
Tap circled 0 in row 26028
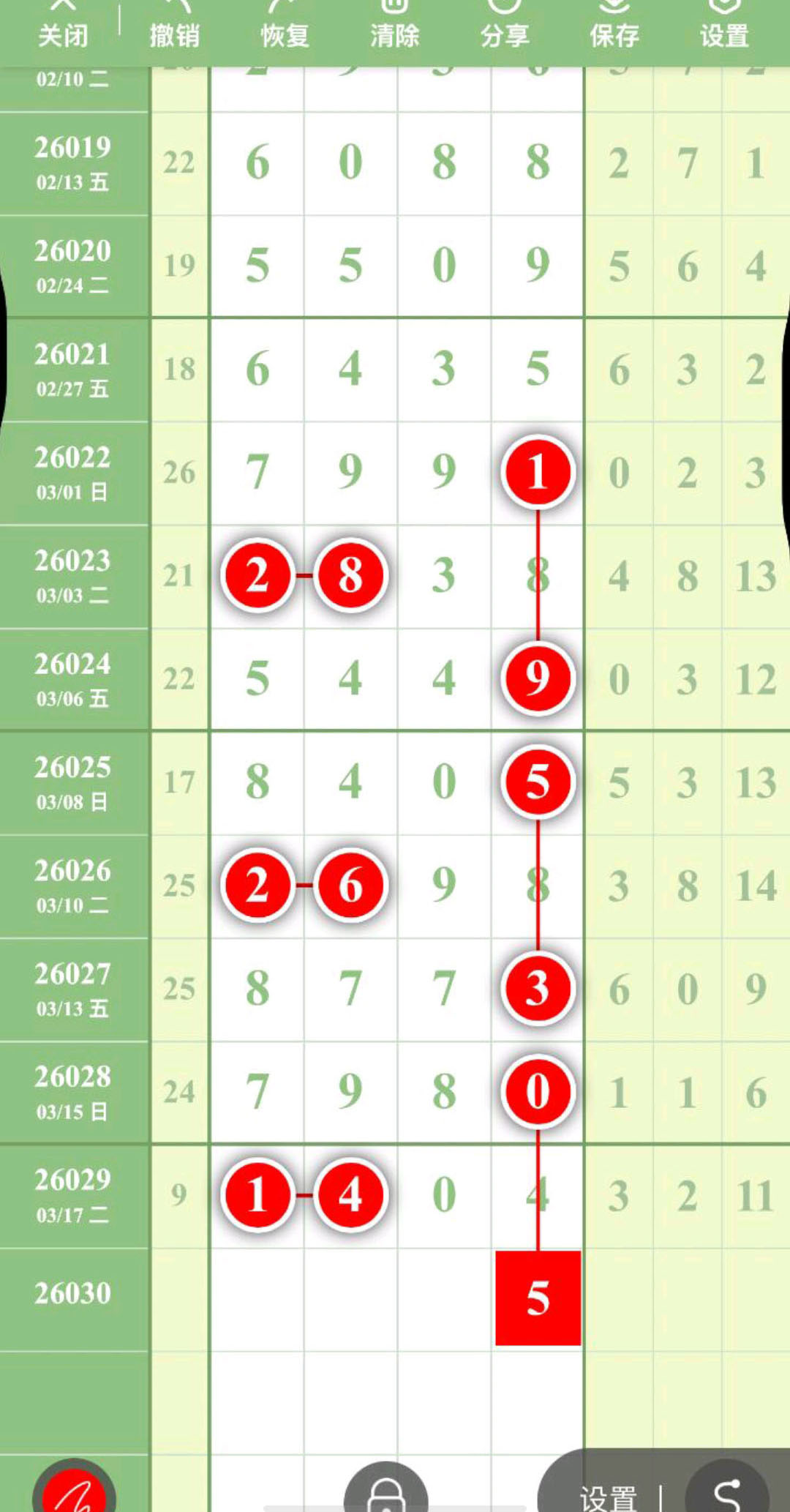[x=538, y=1091]
